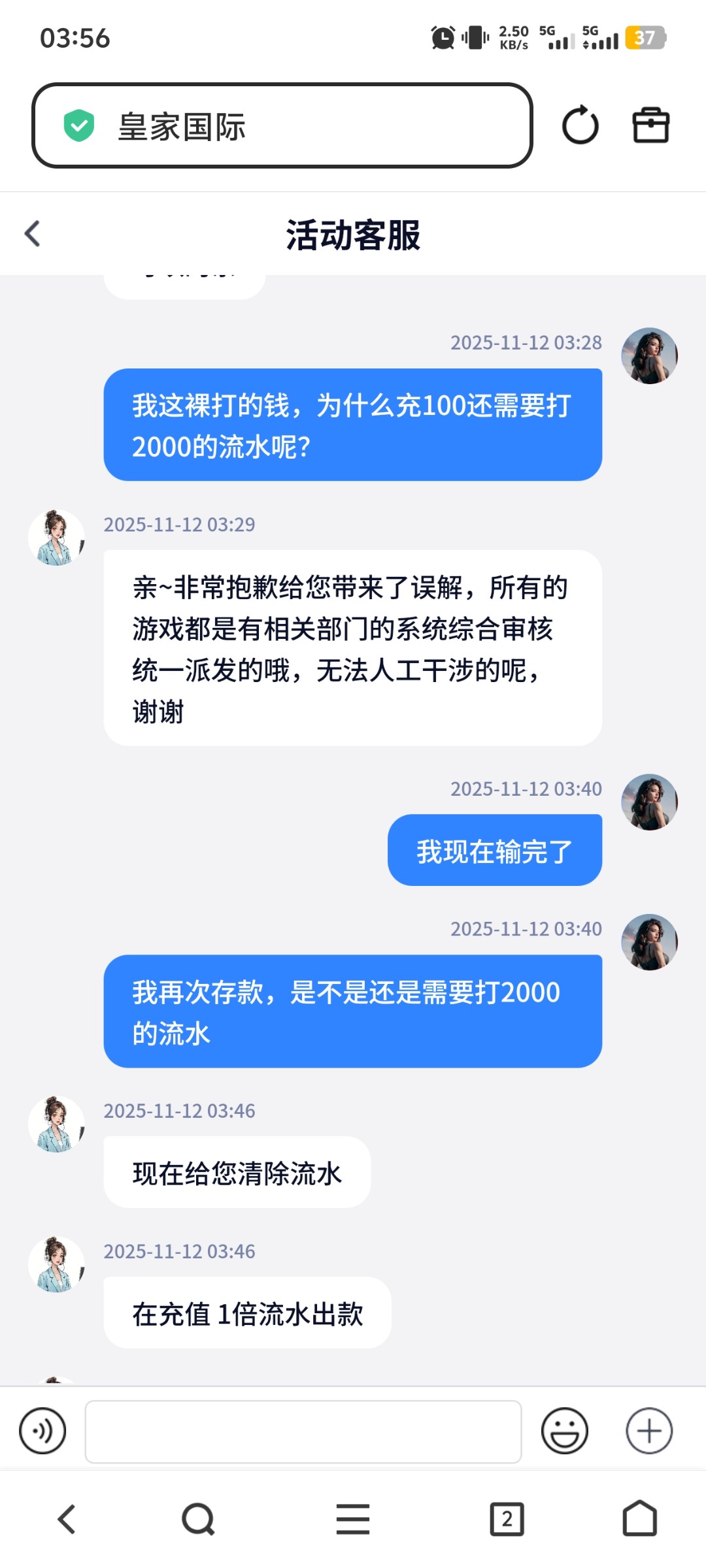The width and height of the screenshot is (706, 1568).
Task: Open the browser search button
Action: coord(198,1519)
